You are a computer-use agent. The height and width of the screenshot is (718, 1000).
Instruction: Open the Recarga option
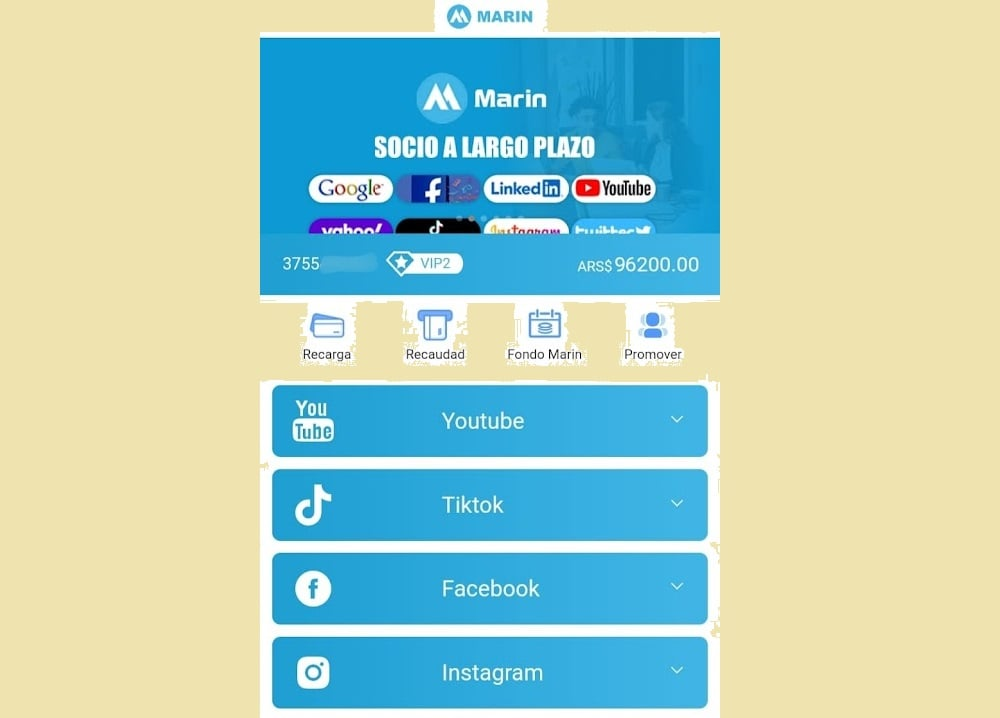[x=327, y=335]
